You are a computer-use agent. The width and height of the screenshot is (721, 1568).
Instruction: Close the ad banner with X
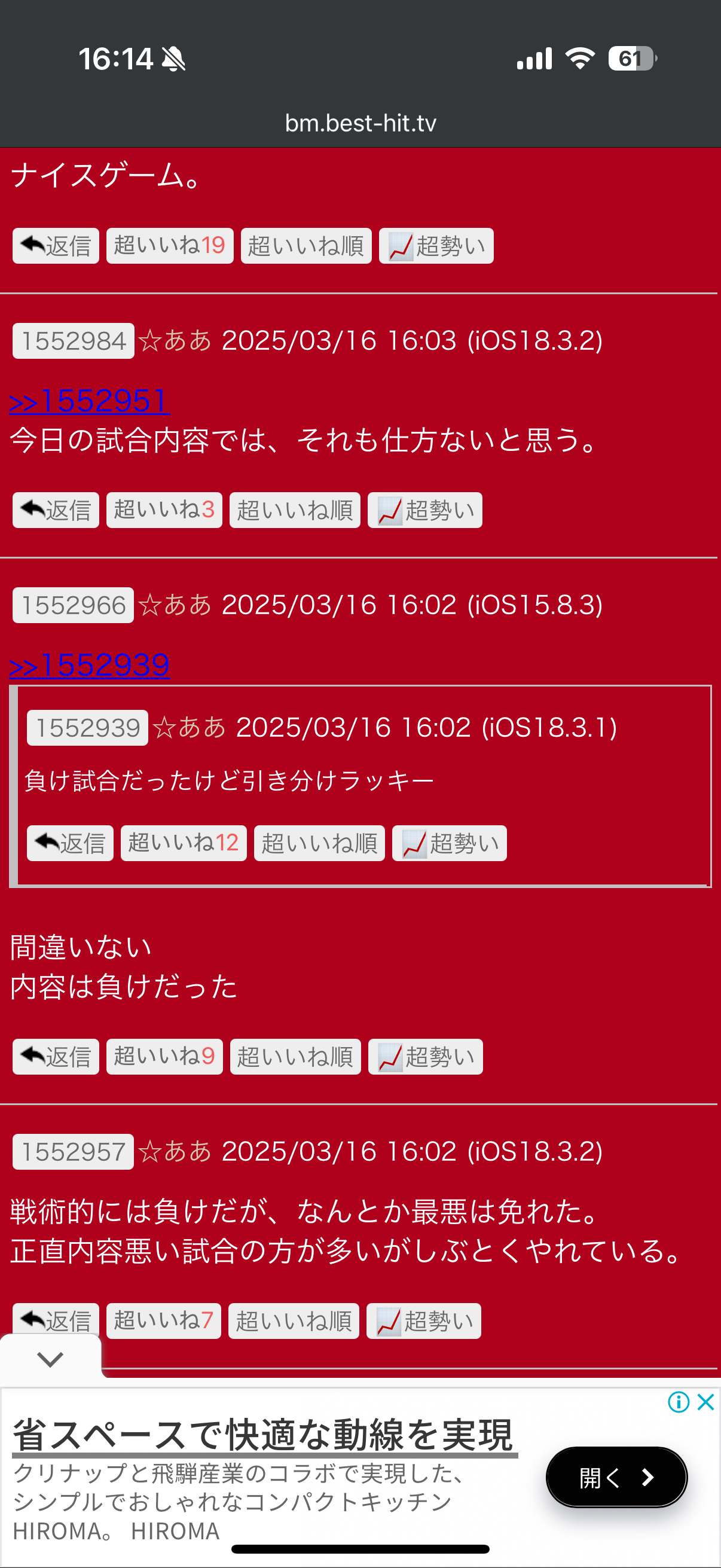(x=705, y=1402)
